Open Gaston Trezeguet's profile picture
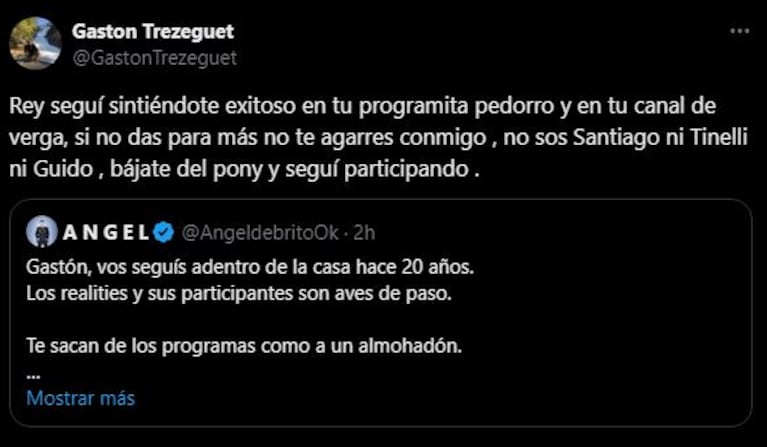Image resolution: width=767 pixels, height=447 pixels. 35,44
